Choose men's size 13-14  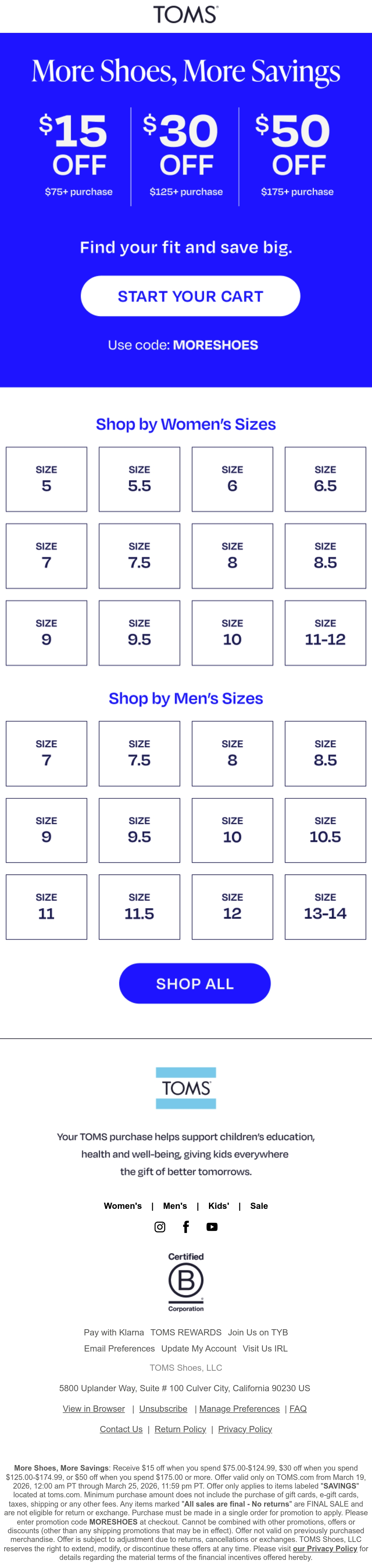pyautogui.click(x=325, y=907)
